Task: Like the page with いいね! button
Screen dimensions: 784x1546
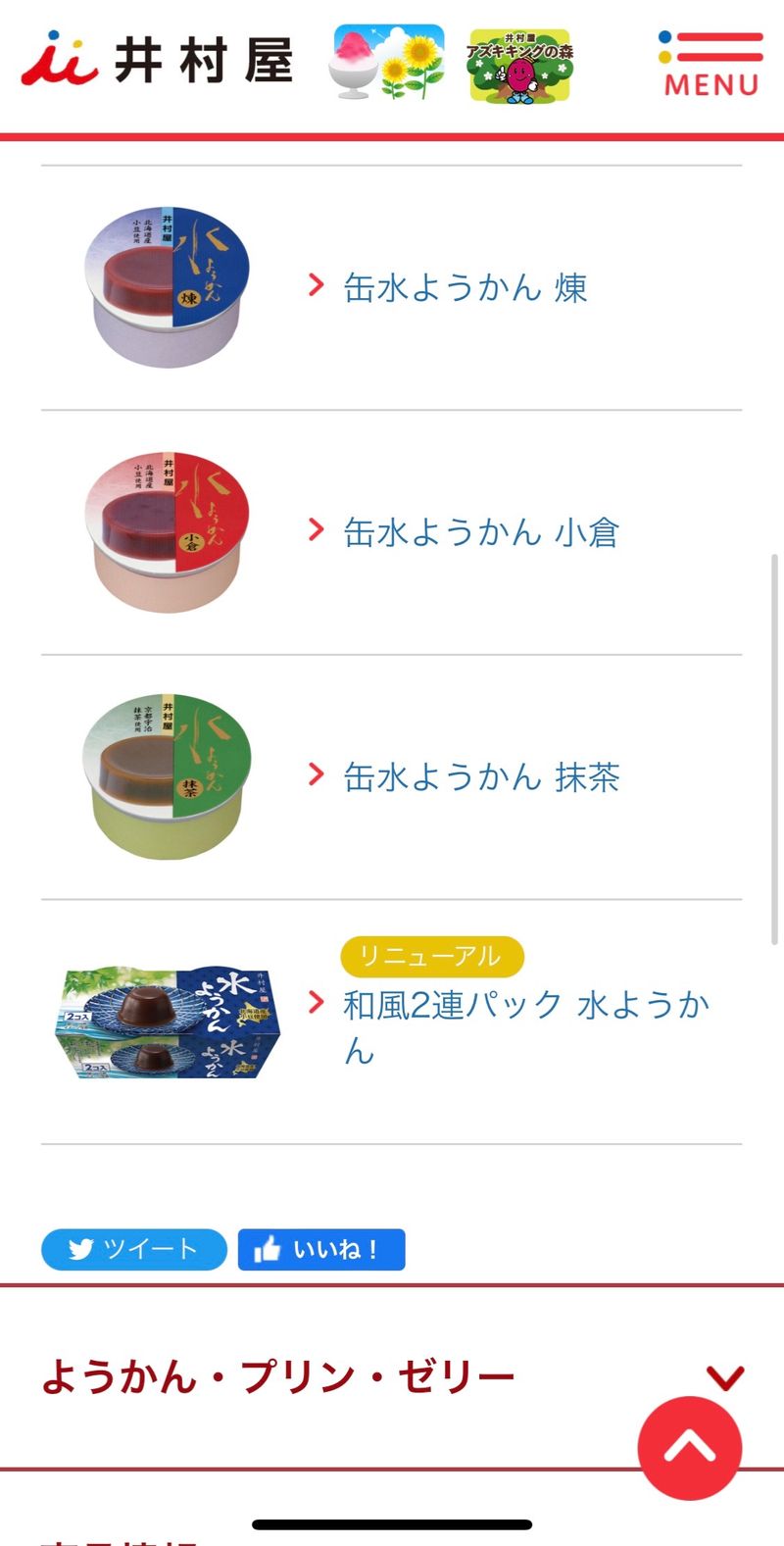Action: (321, 1250)
